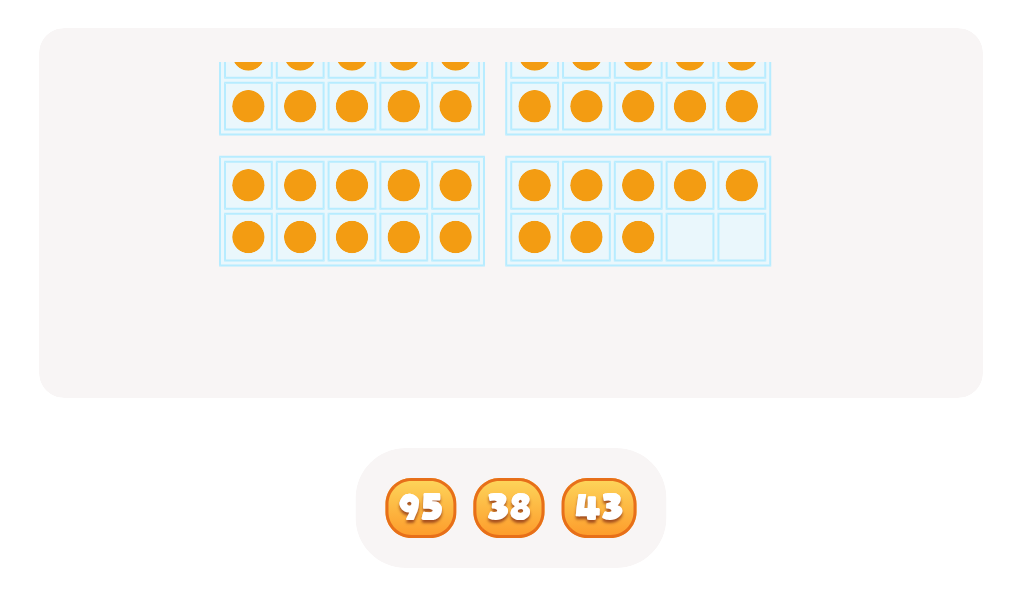Pick the 43 answer button
Screen dimensions: 1022x598
(598, 508)
